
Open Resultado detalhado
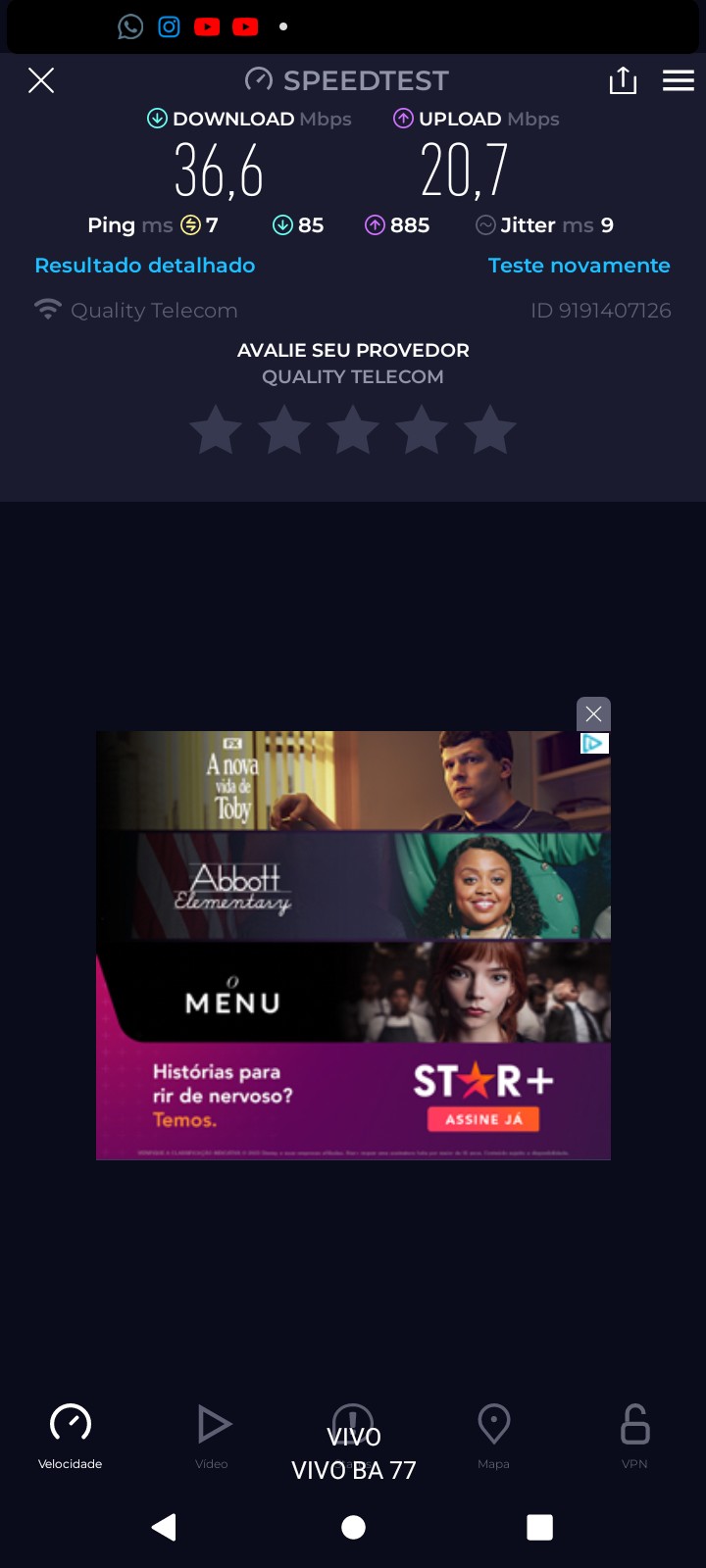(145, 266)
